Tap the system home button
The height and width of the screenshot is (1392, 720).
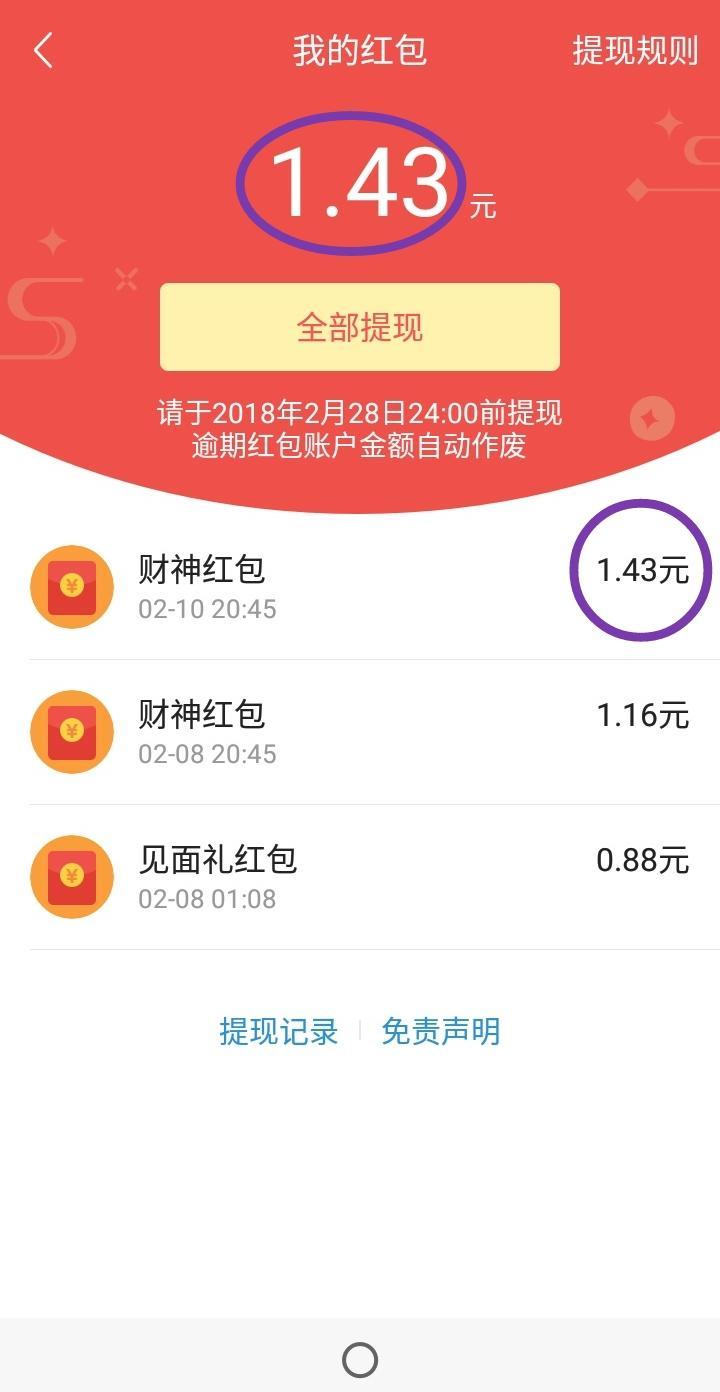click(x=360, y=1359)
